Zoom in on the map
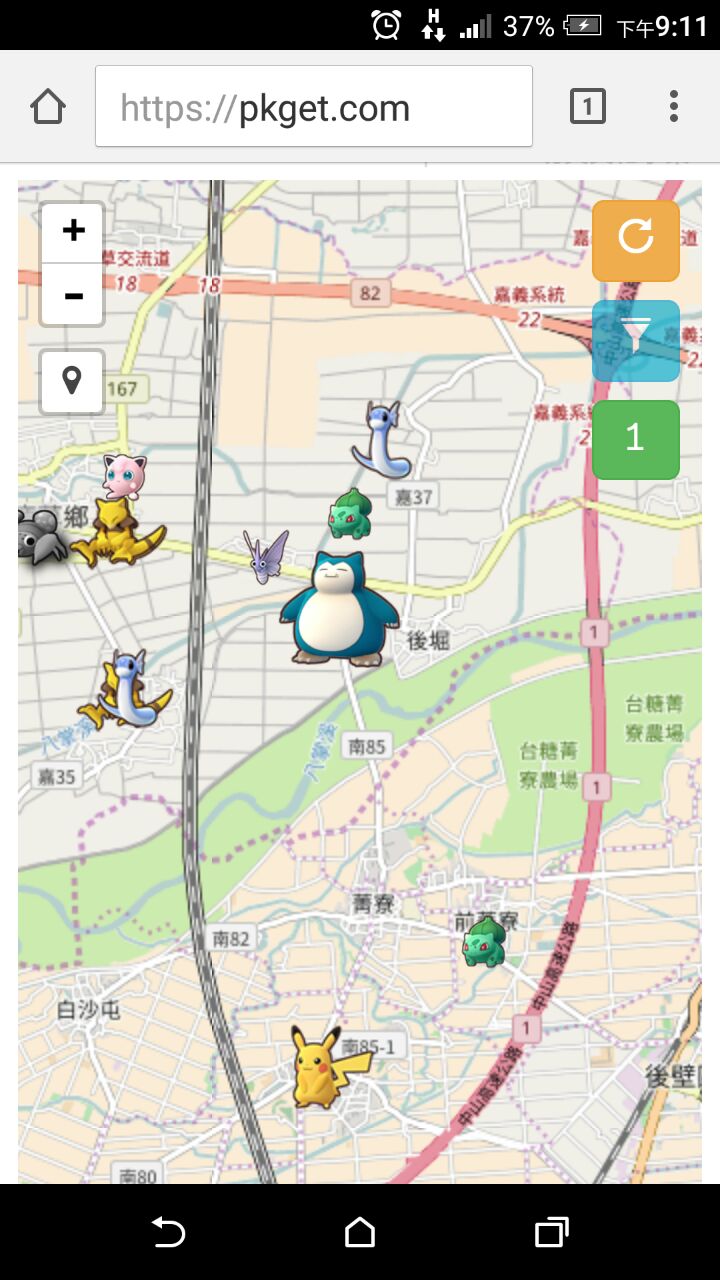Viewport: 720px width, 1280px height. (x=73, y=232)
